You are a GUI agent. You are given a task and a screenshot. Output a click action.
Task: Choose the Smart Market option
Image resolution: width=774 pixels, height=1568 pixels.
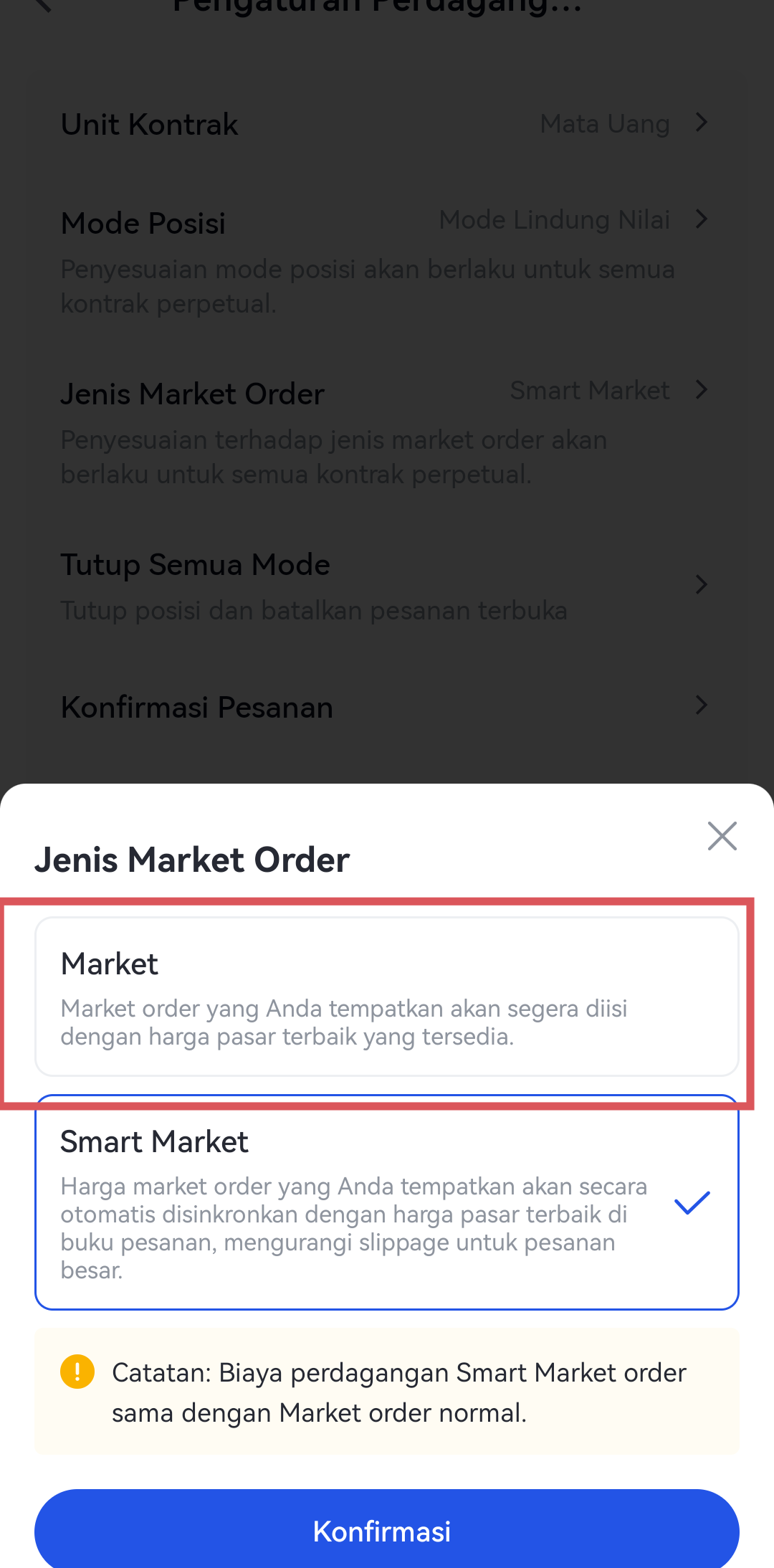pos(386,1203)
